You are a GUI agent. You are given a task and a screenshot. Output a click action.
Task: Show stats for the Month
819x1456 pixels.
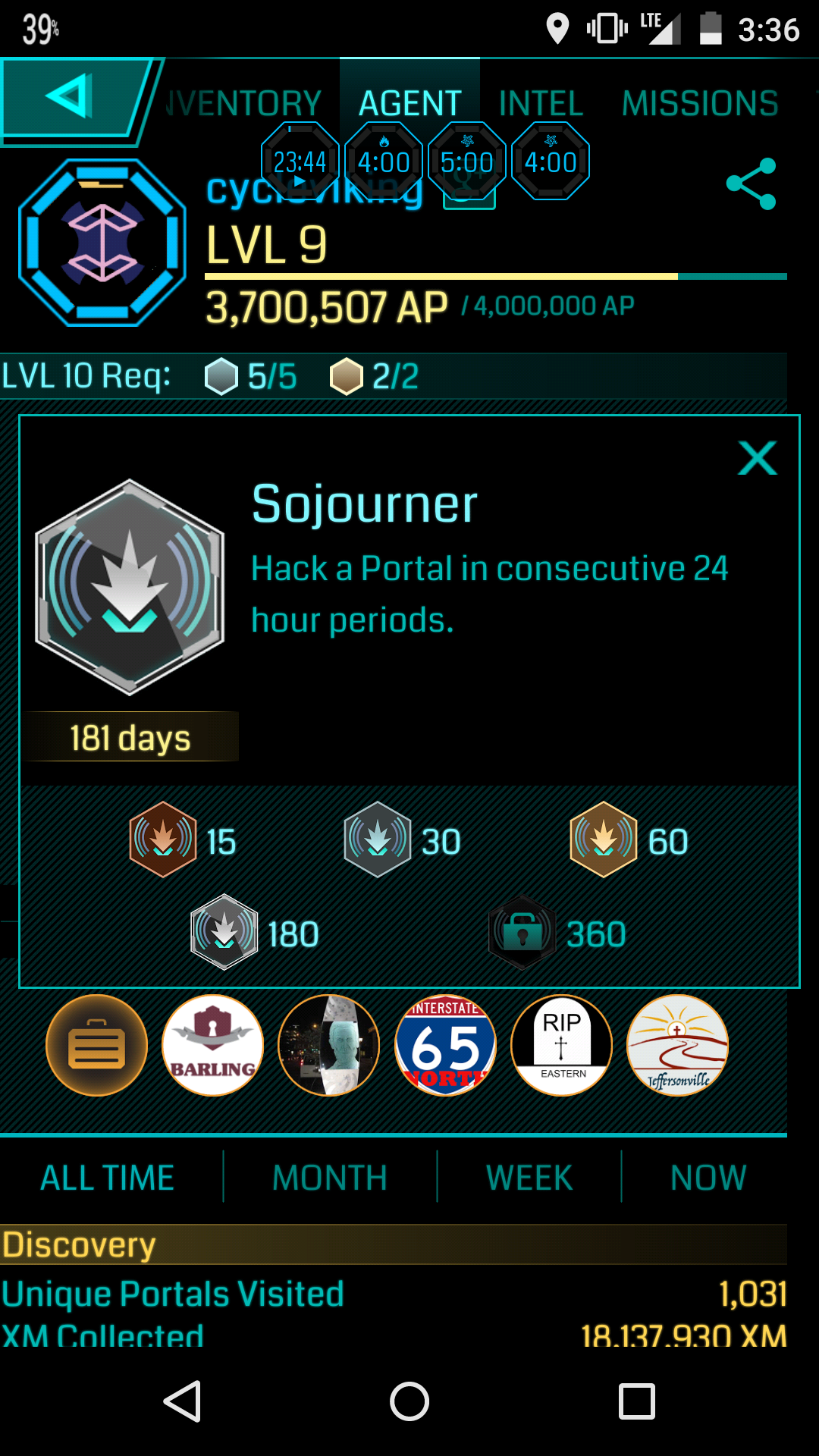pos(330,1178)
